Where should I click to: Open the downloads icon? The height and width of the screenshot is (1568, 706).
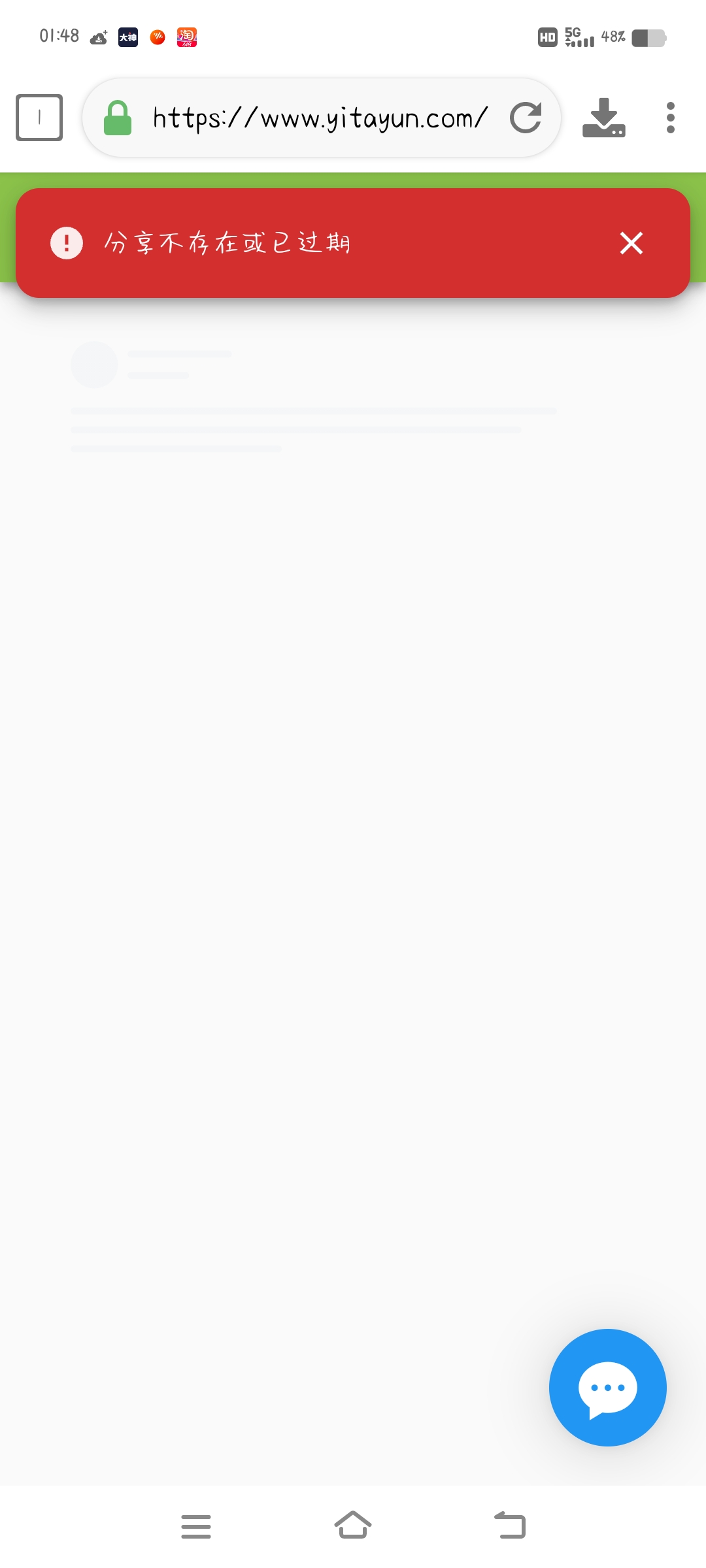coord(603,118)
